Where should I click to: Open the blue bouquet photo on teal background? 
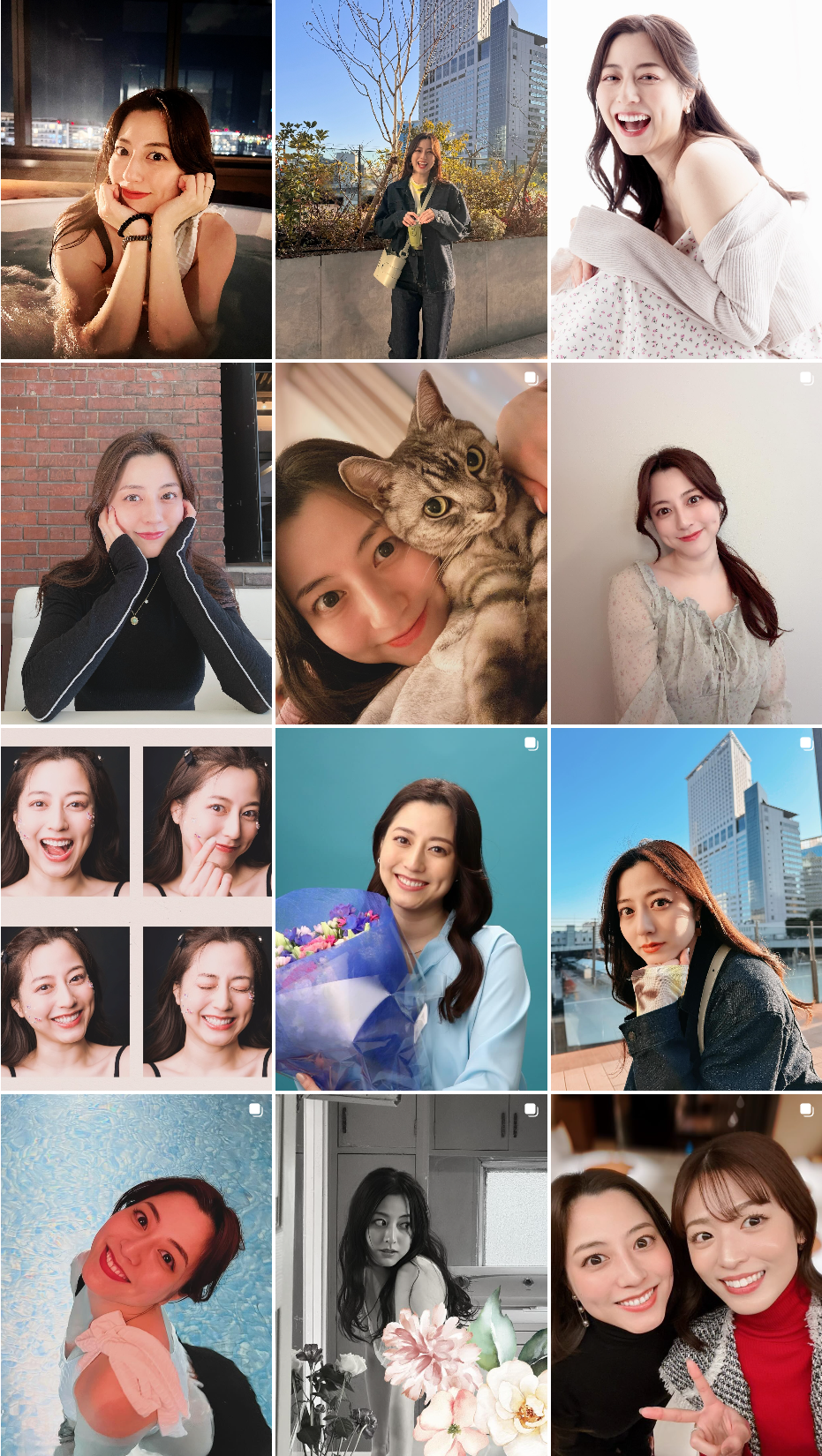(411, 909)
